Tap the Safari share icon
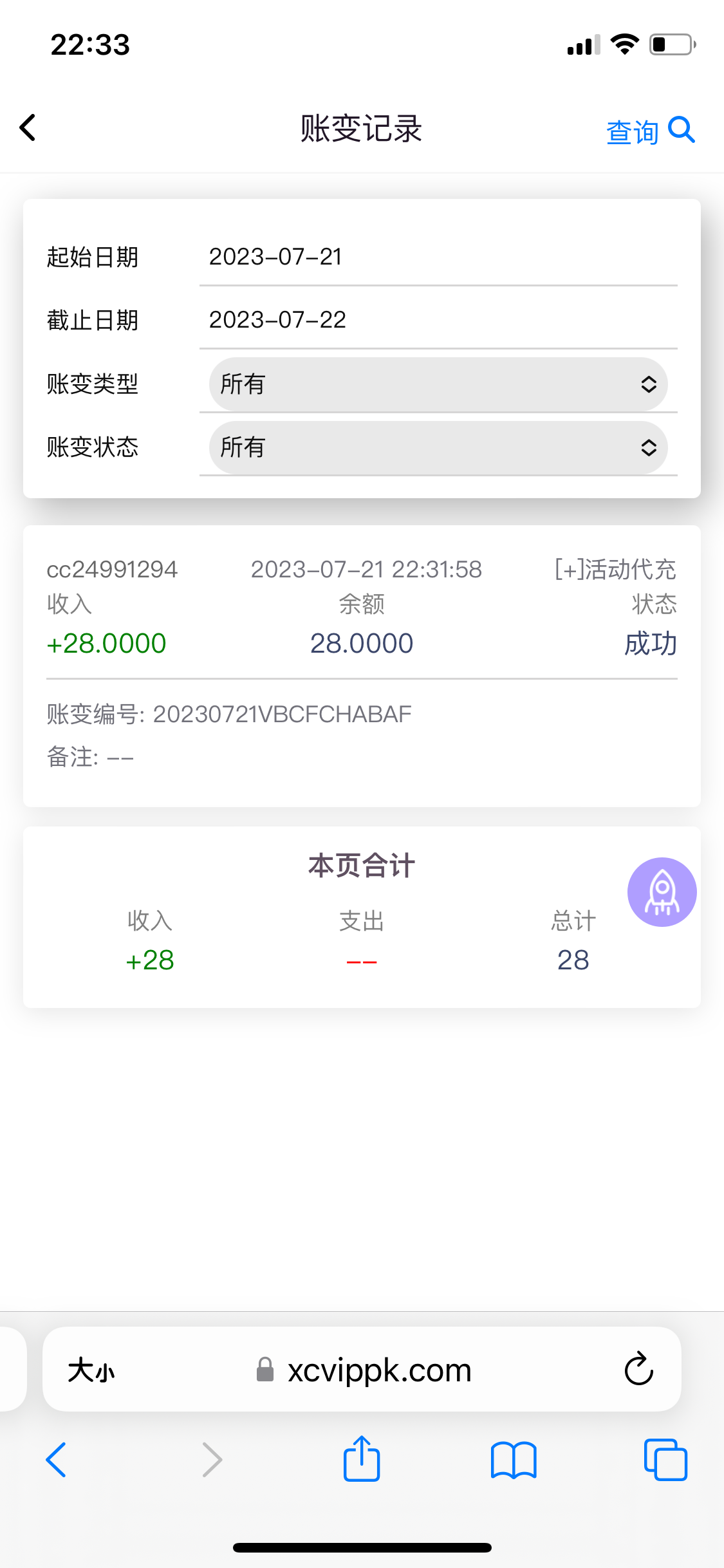Viewport: 724px width, 1568px height. pyautogui.click(x=362, y=1459)
